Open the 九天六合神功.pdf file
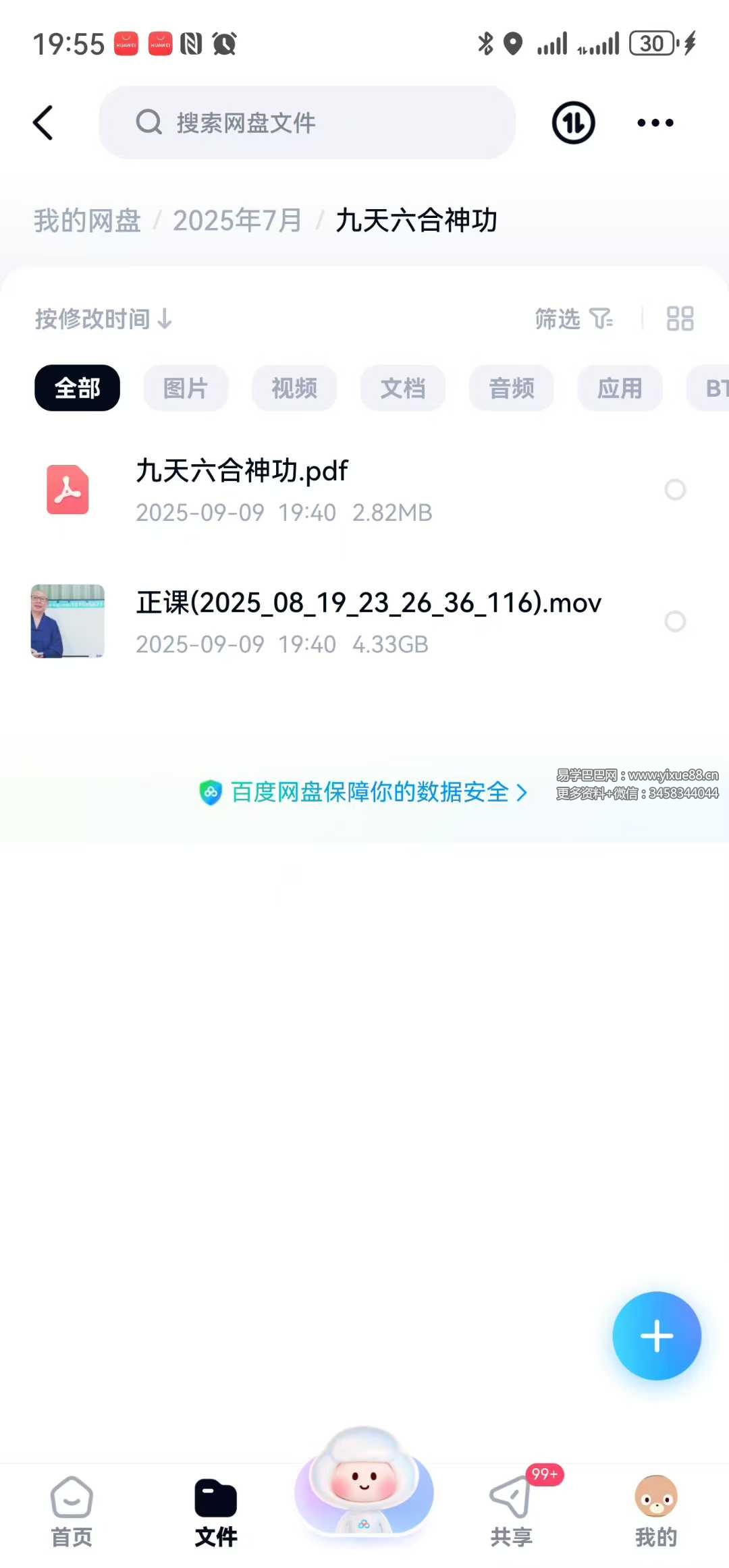The height and width of the screenshot is (1568, 729). pyautogui.click(x=242, y=472)
